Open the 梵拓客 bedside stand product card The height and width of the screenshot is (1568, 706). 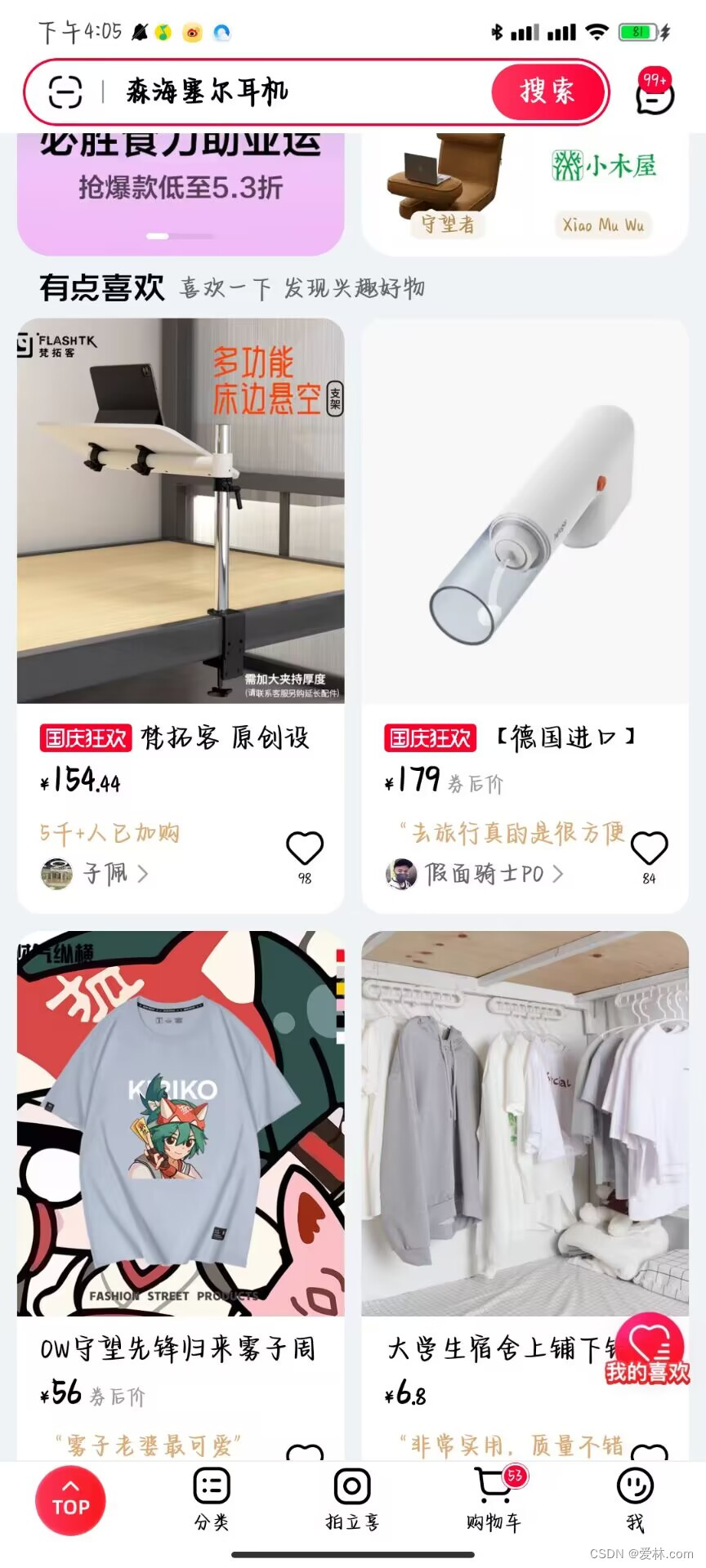(x=181, y=510)
